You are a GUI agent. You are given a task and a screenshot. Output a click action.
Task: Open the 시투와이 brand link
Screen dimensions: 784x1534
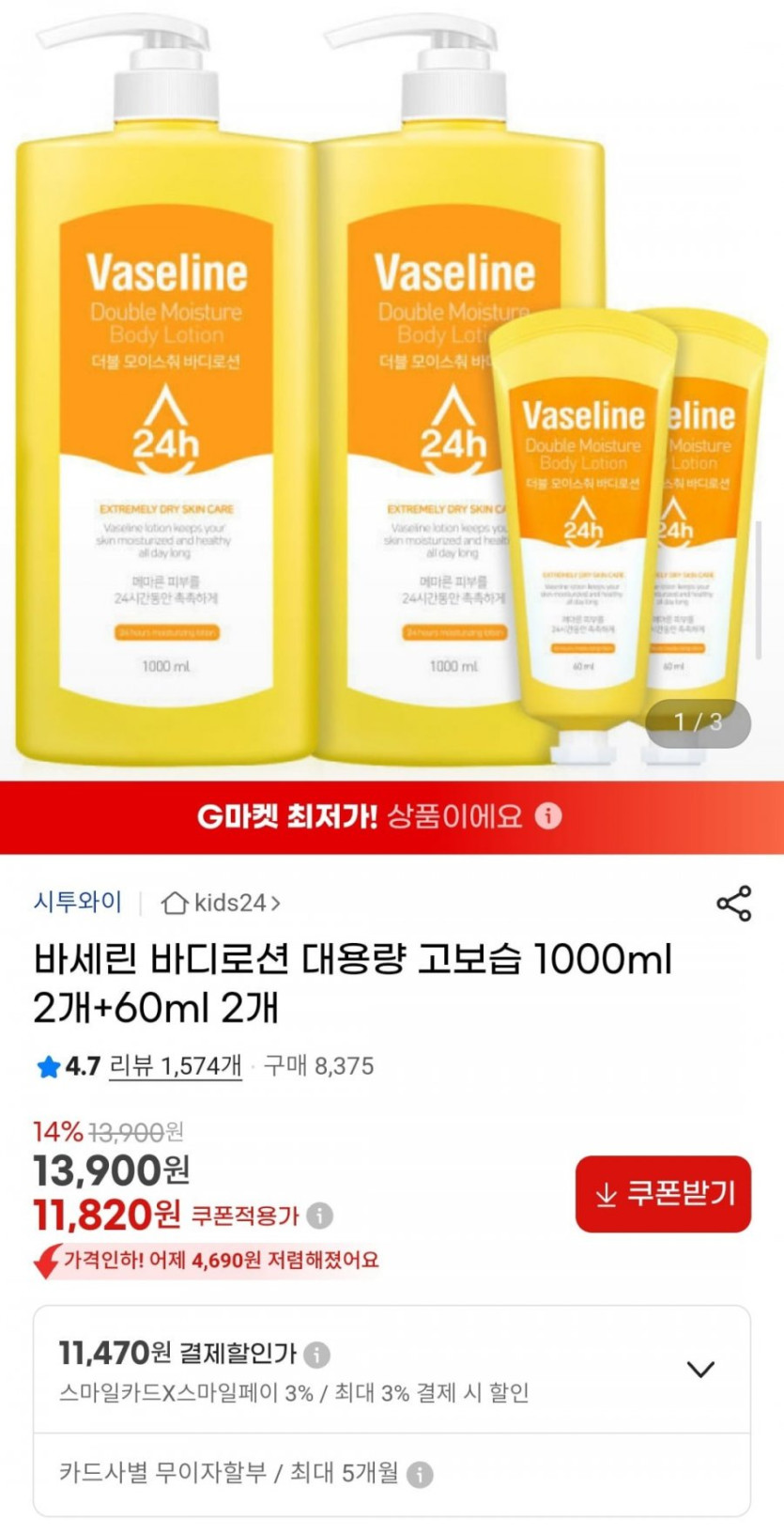coord(78,903)
